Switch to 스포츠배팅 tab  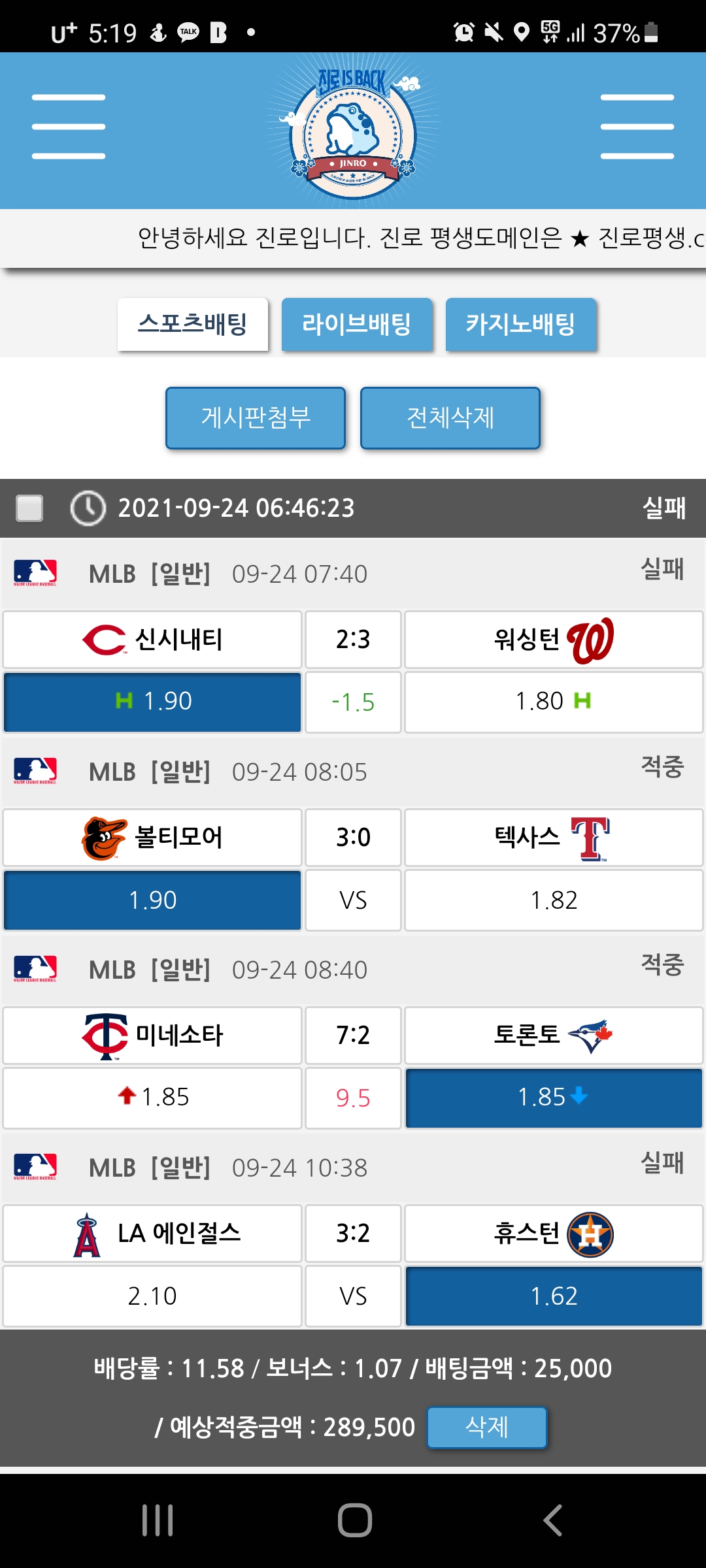click(x=193, y=324)
